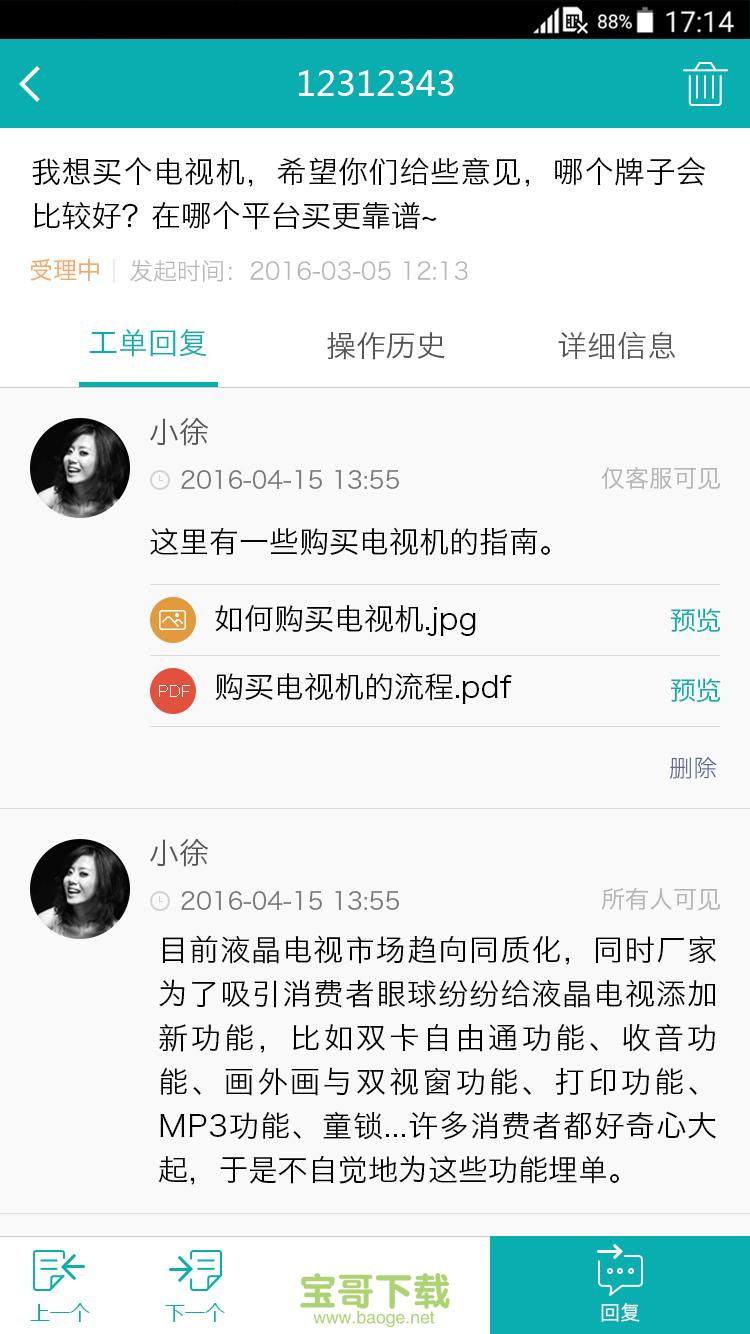Viewport: 750px width, 1334px height.
Task: Tap the ticket number 12312343 title
Action: point(375,85)
